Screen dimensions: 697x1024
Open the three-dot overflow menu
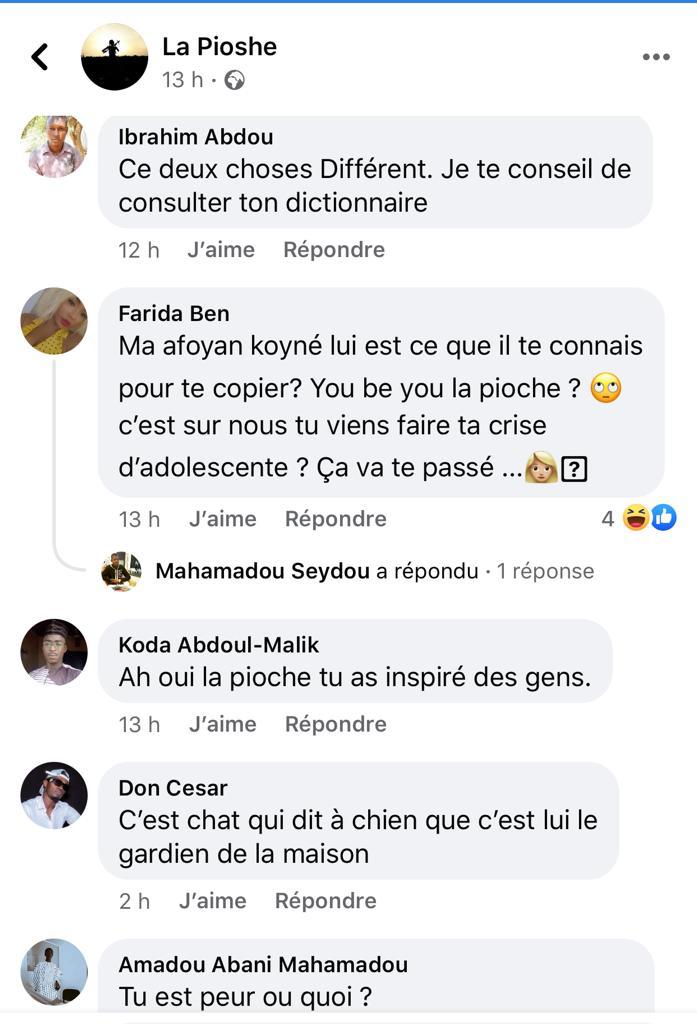click(x=655, y=57)
